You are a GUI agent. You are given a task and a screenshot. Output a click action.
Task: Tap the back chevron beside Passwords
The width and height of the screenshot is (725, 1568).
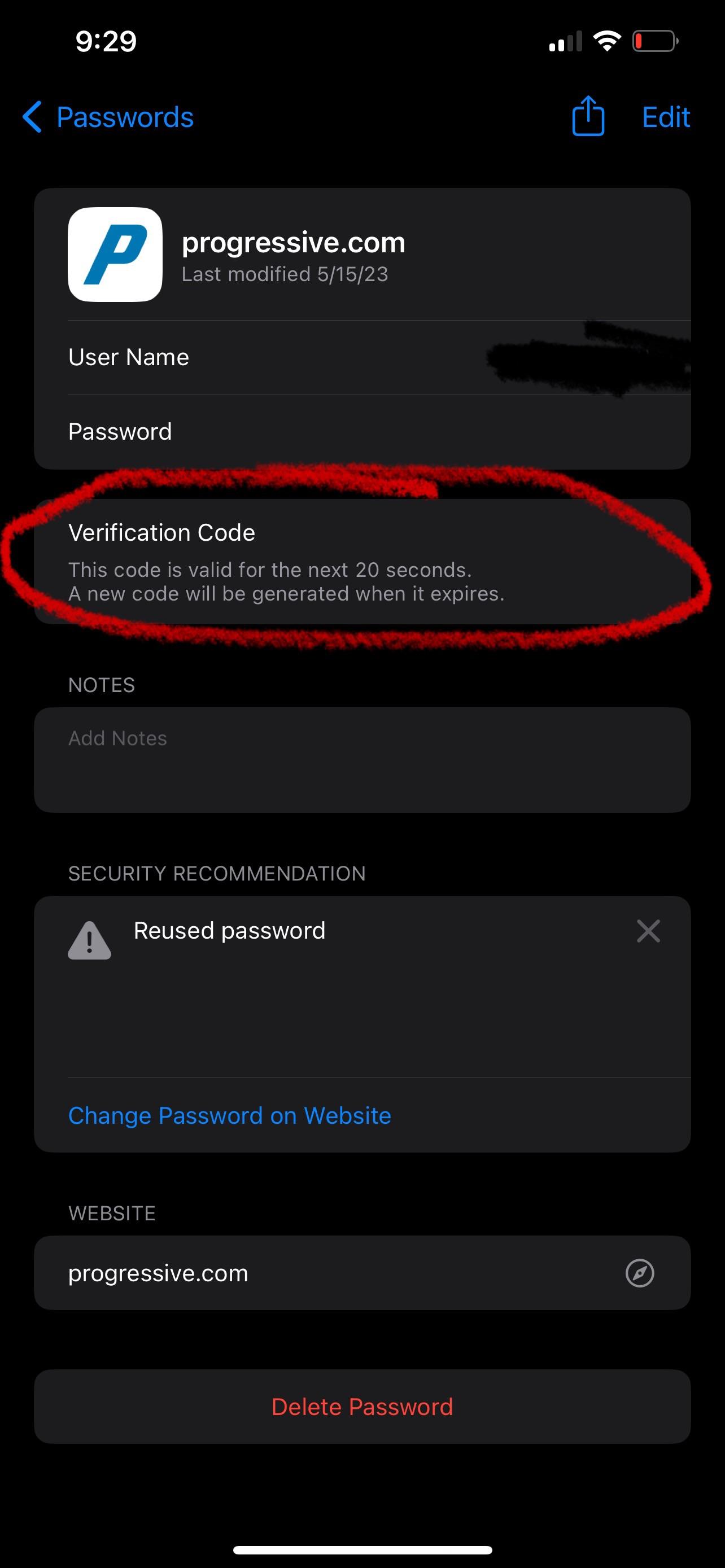[32, 117]
